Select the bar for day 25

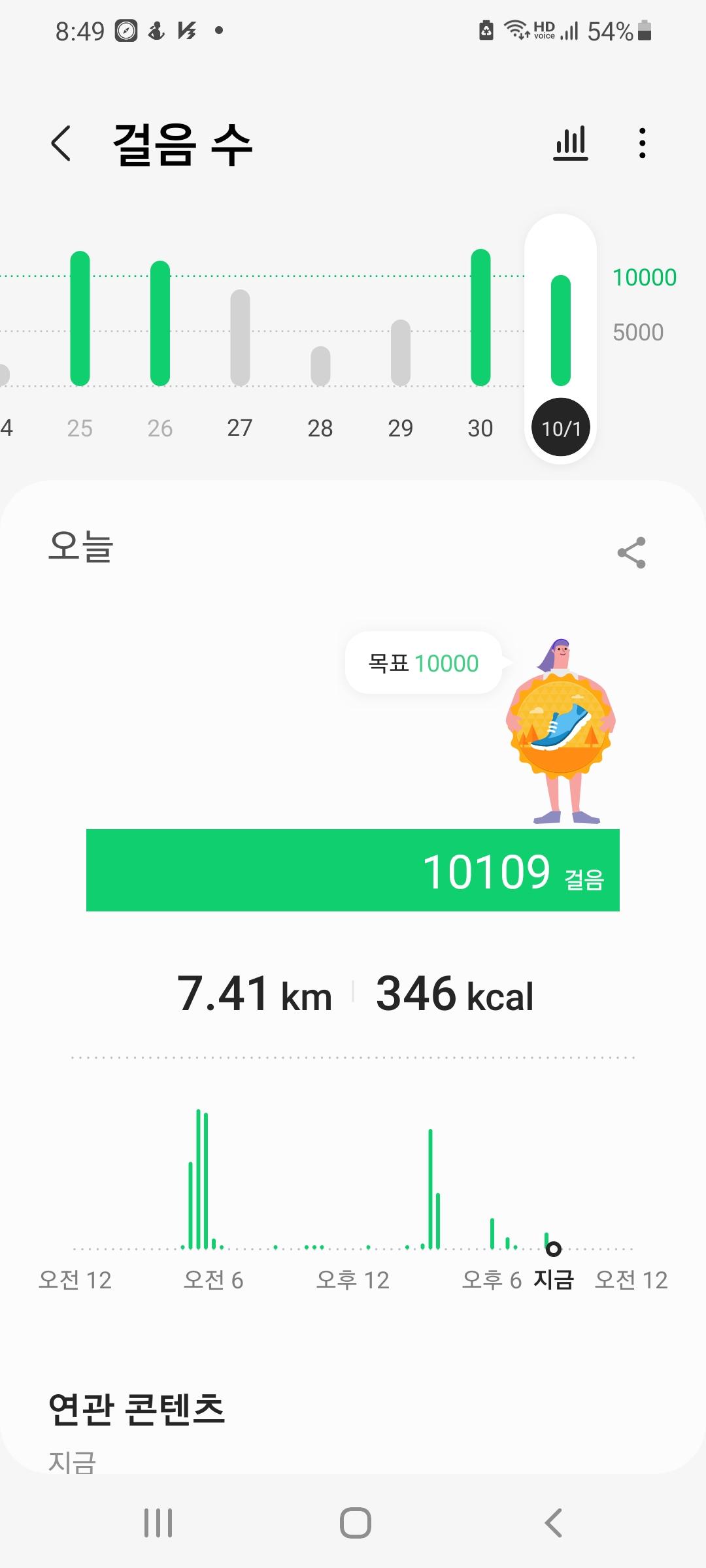click(80, 319)
